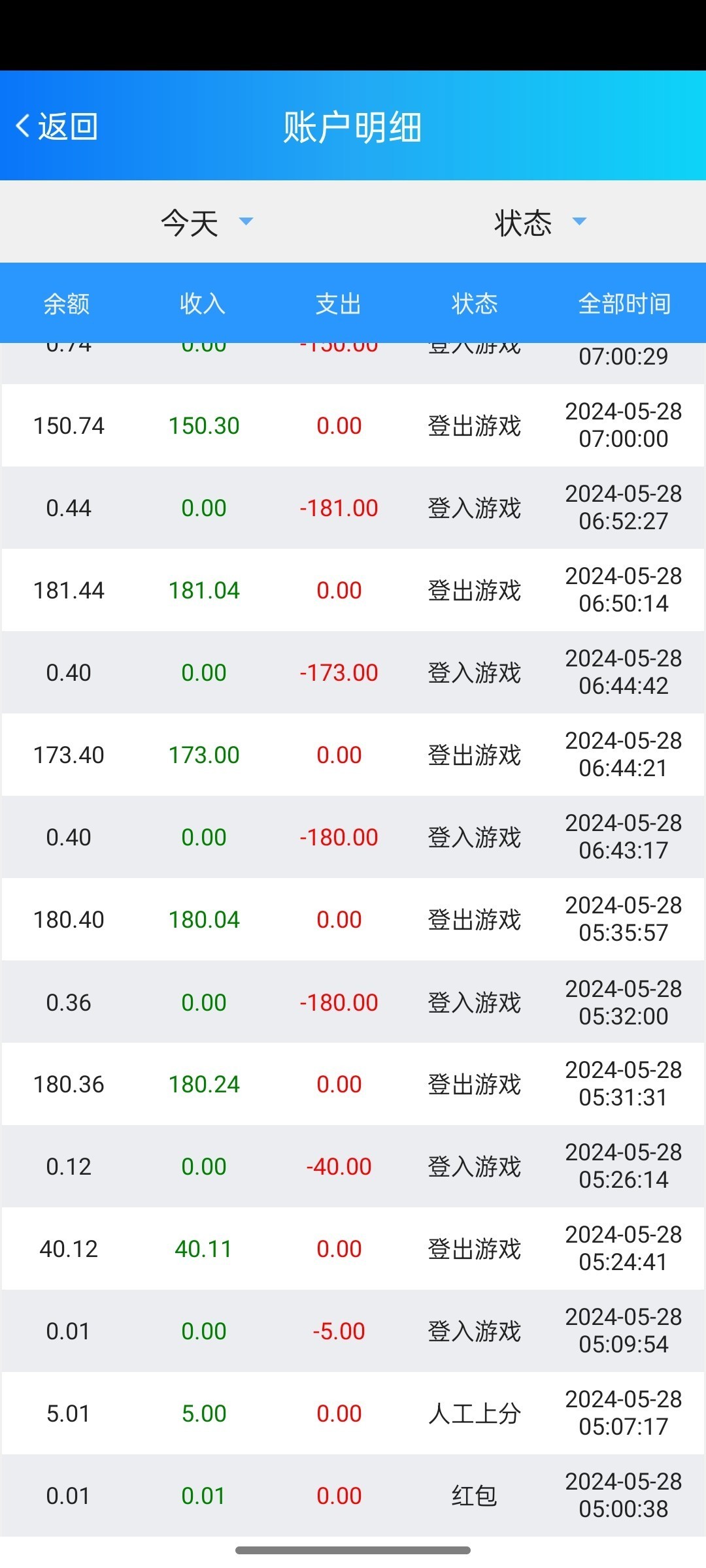Image resolution: width=706 pixels, height=1568 pixels.
Task: Go back using the 返回 button
Action: (x=58, y=126)
